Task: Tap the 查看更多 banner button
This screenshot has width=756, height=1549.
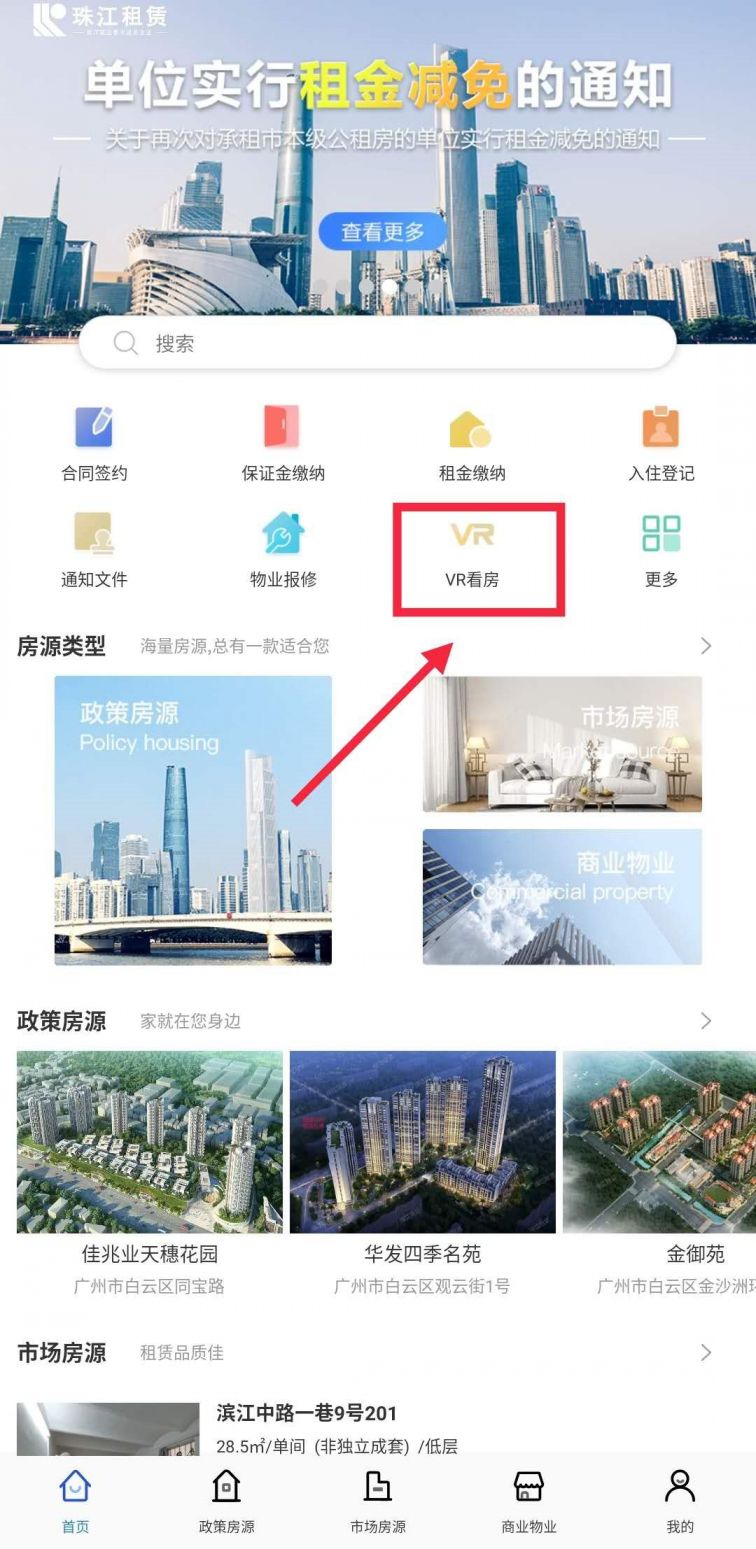Action: click(384, 232)
